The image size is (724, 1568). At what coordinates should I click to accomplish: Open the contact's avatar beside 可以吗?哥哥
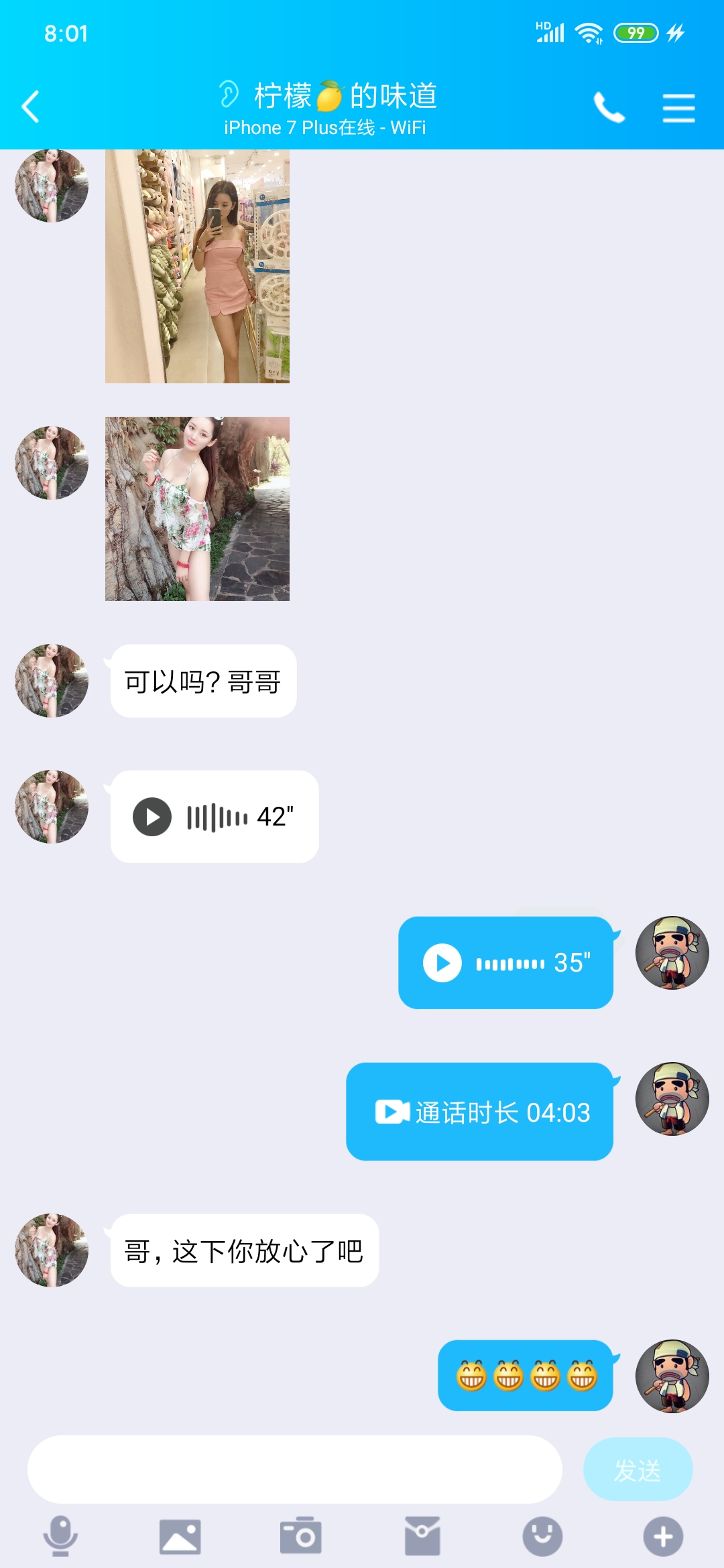tap(52, 681)
